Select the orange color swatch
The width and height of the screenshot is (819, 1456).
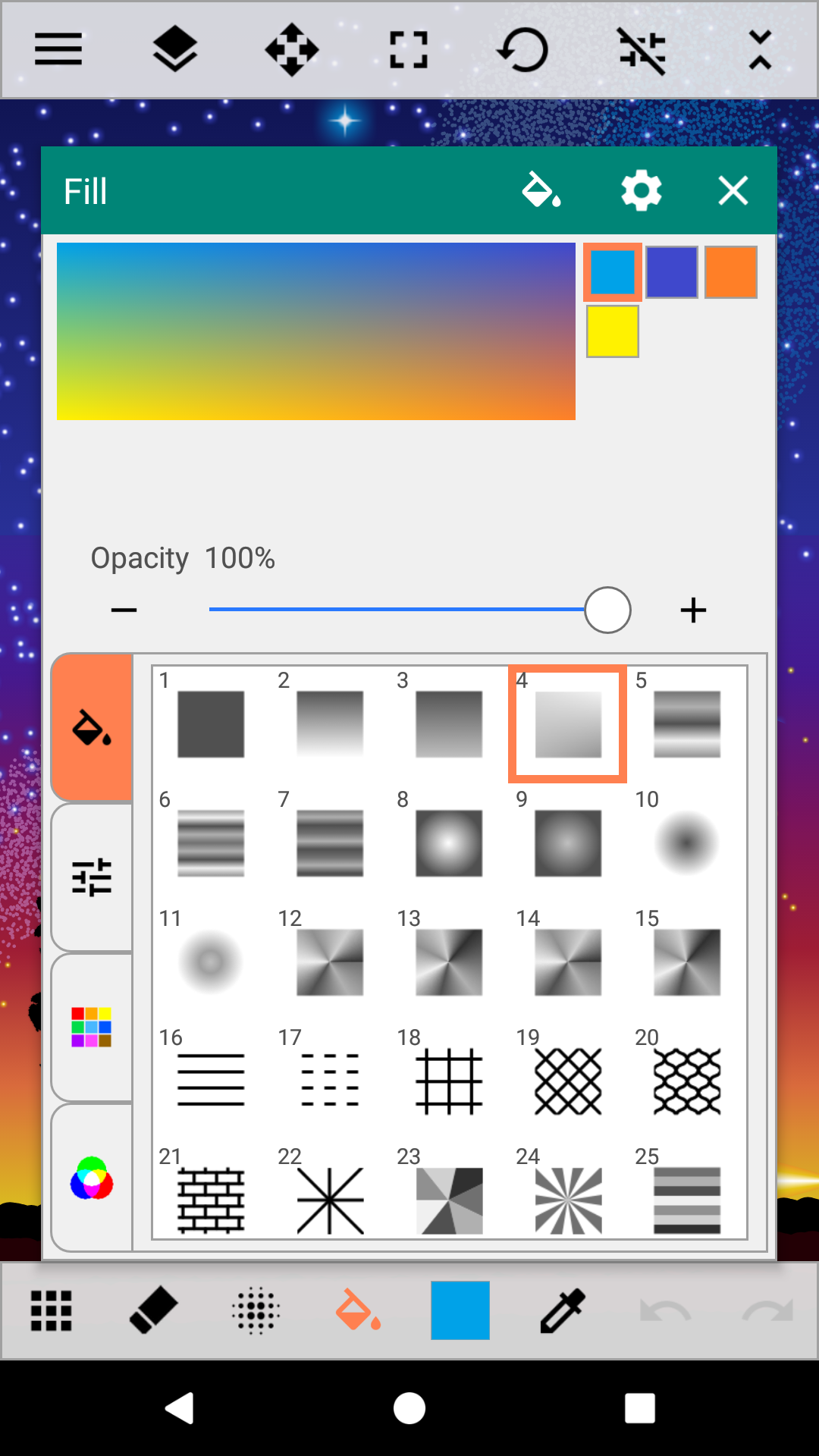pyautogui.click(x=730, y=272)
